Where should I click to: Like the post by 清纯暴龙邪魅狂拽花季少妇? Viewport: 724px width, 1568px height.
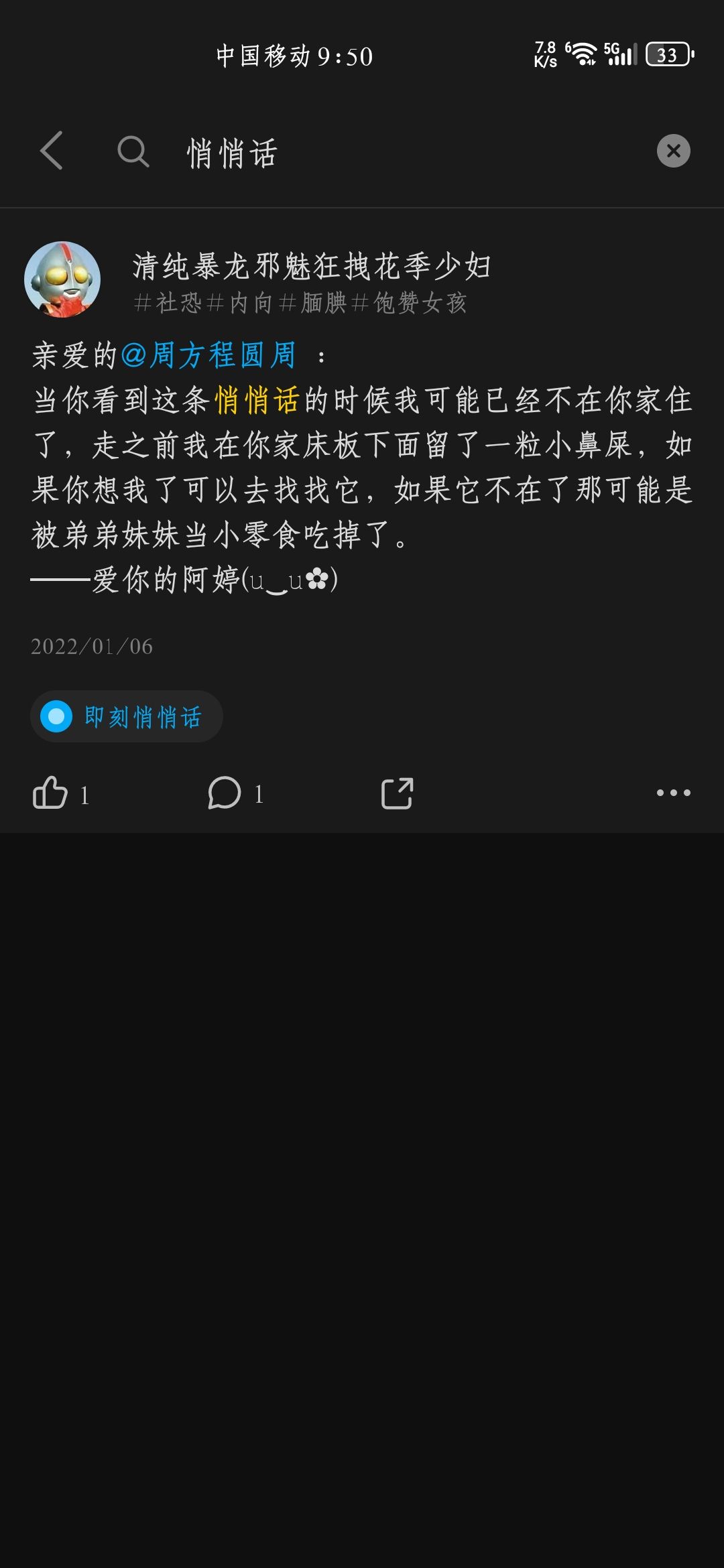51,793
